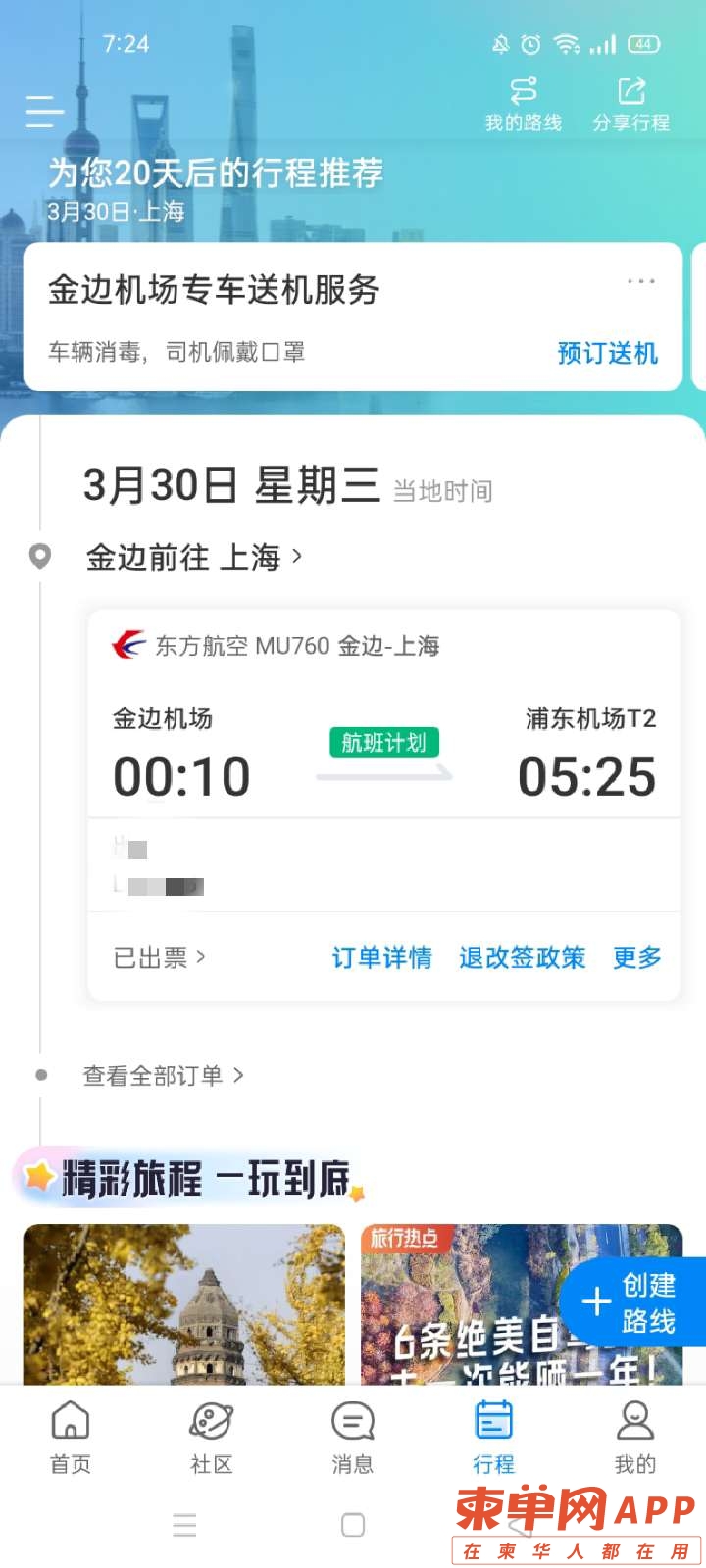Tap 预订送机 to book airport transfer
This screenshot has height=1568, width=706.
607,353
